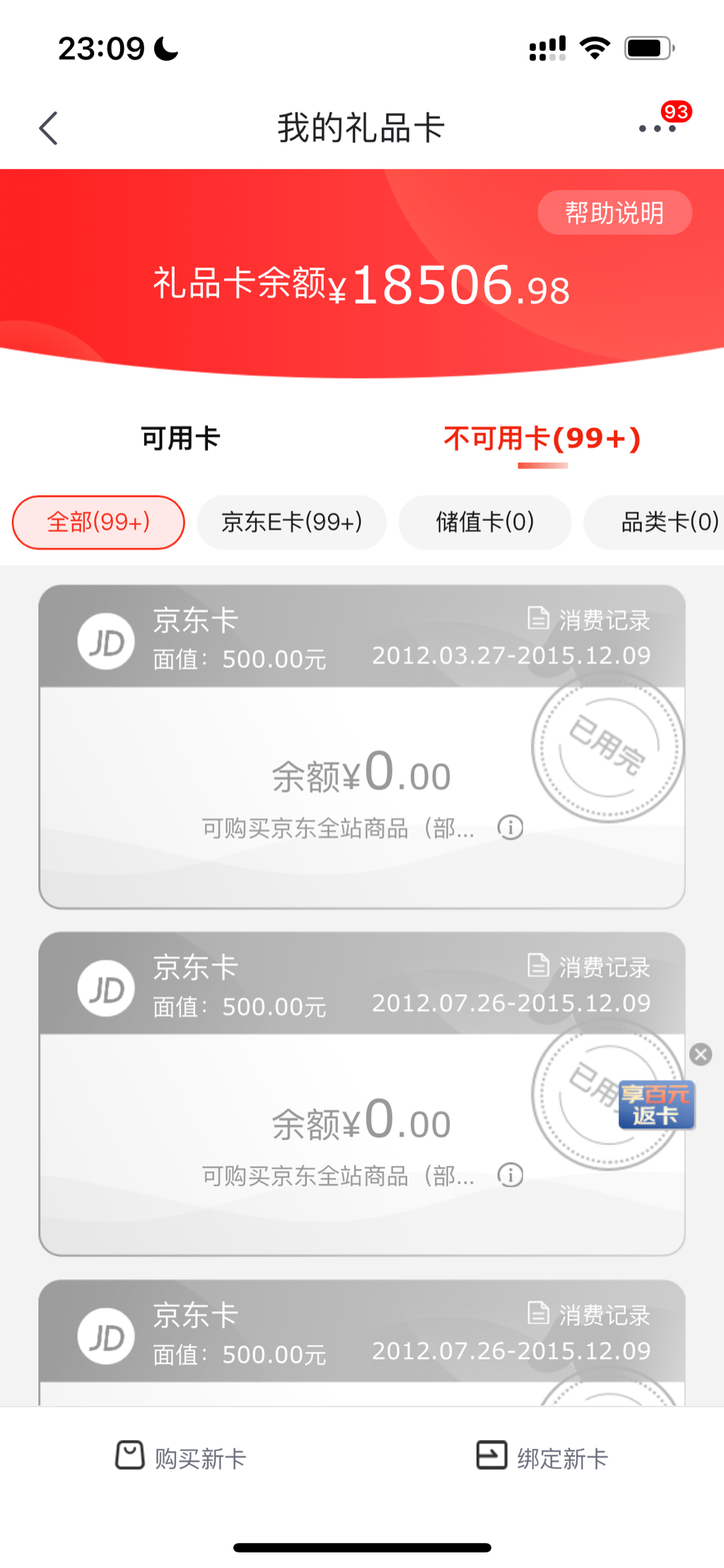Screen dimensions: 724x1568
Task: Go back from 我的礼品卡 page
Action: (x=48, y=129)
